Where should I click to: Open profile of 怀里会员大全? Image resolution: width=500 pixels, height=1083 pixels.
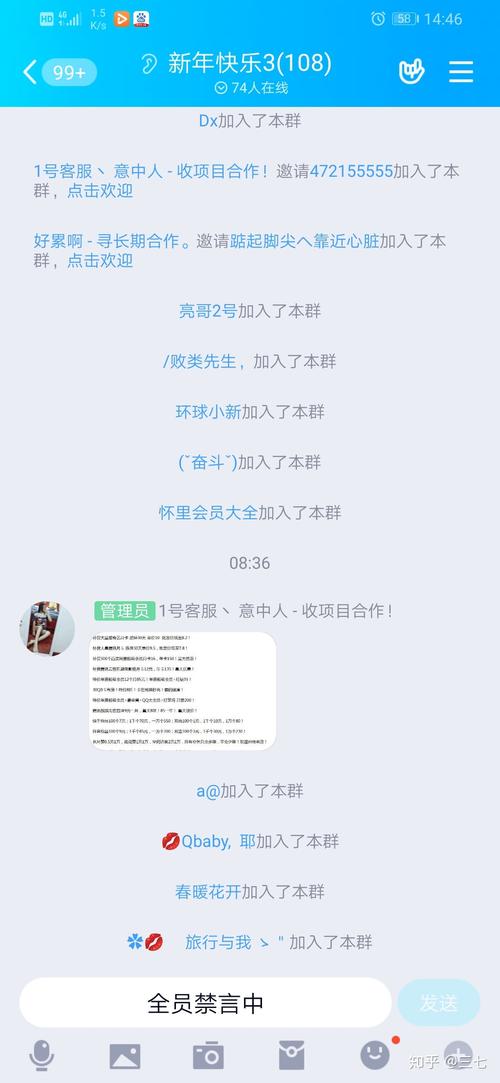click(x=208, y=512)
